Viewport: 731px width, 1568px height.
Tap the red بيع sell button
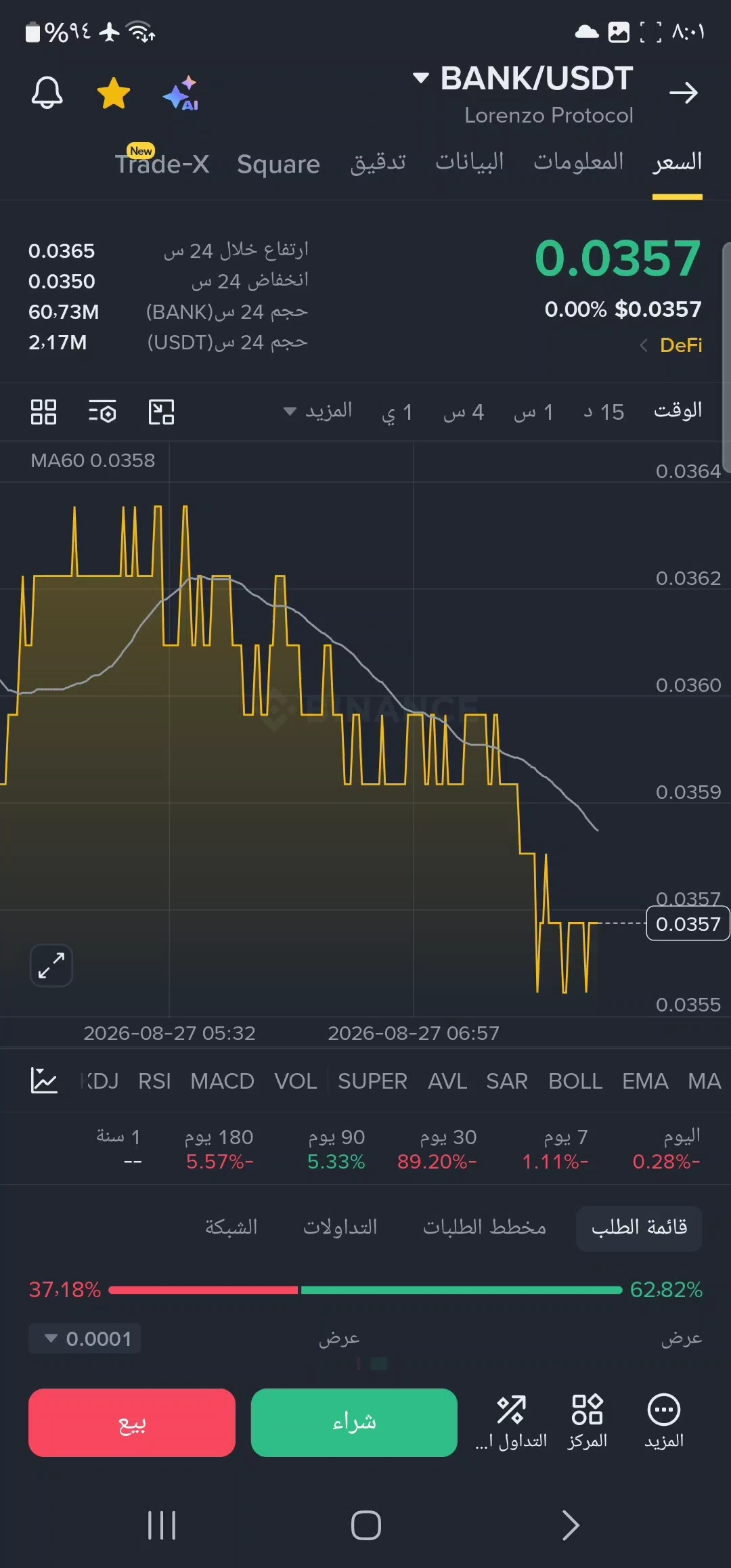[132, 1422]
